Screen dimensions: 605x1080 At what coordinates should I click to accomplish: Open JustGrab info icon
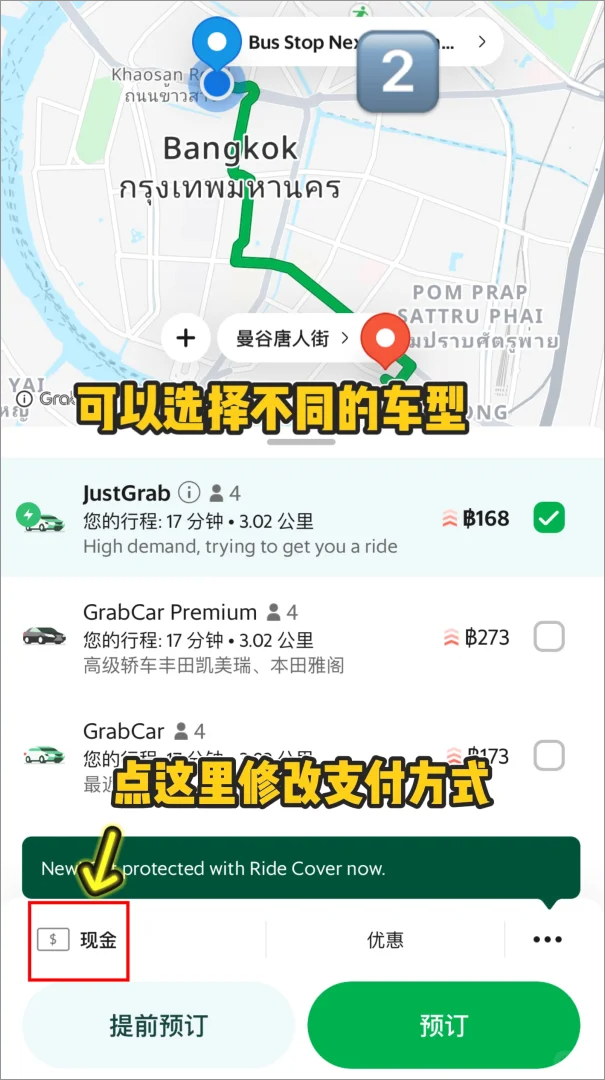click(x=189, y=492)
